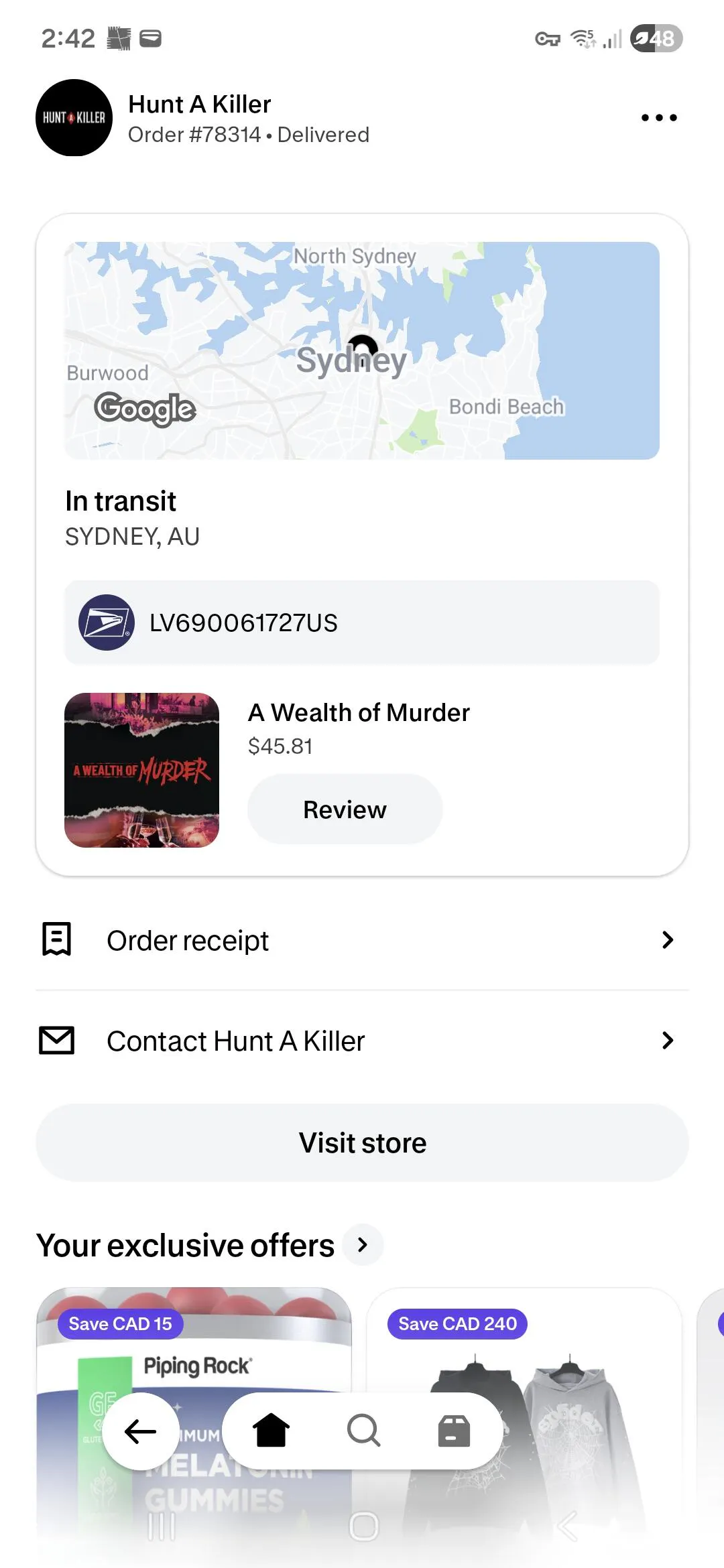Open the three-dot overflow menu
Viewport: 724px width, 1568px height.
pos(659,118)
